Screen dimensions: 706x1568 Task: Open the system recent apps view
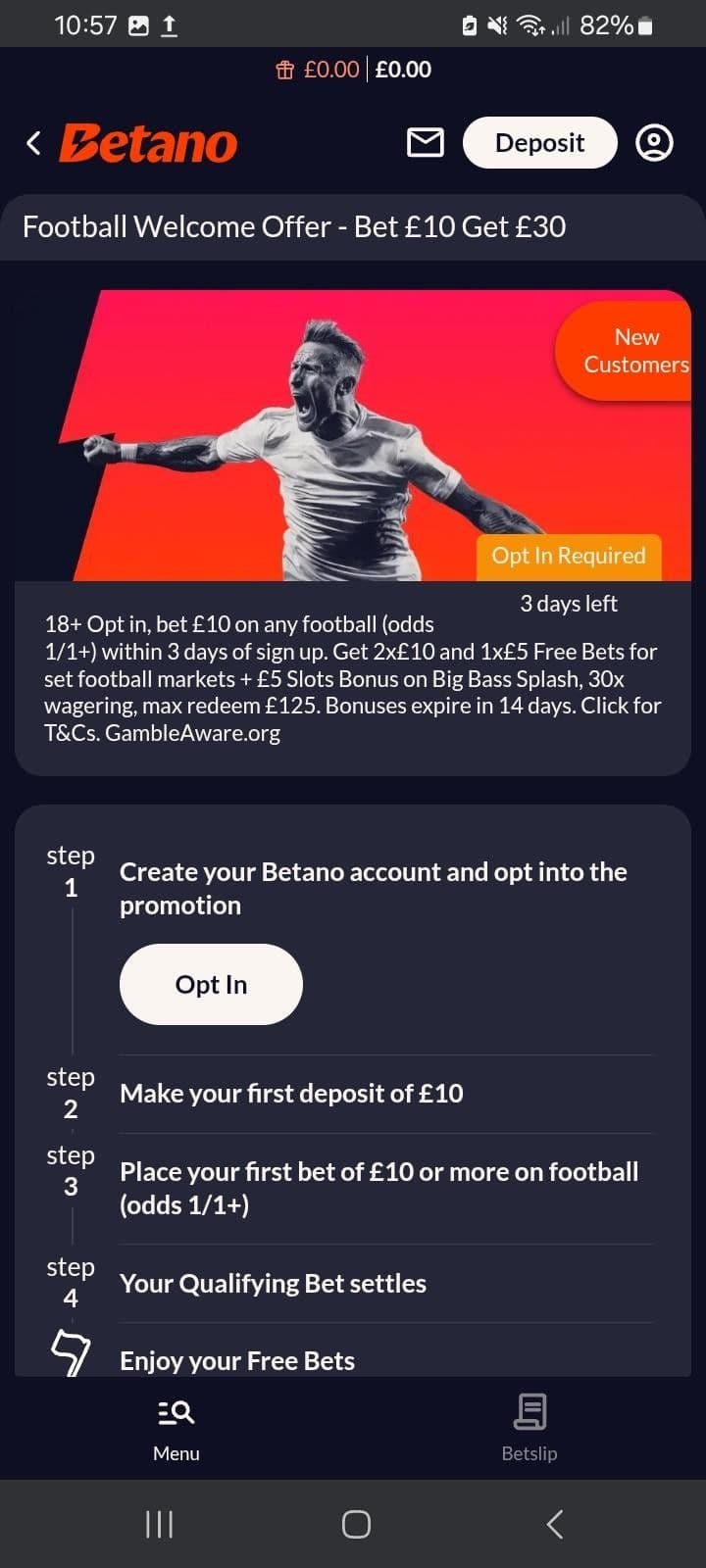[x=159, y=1524]
